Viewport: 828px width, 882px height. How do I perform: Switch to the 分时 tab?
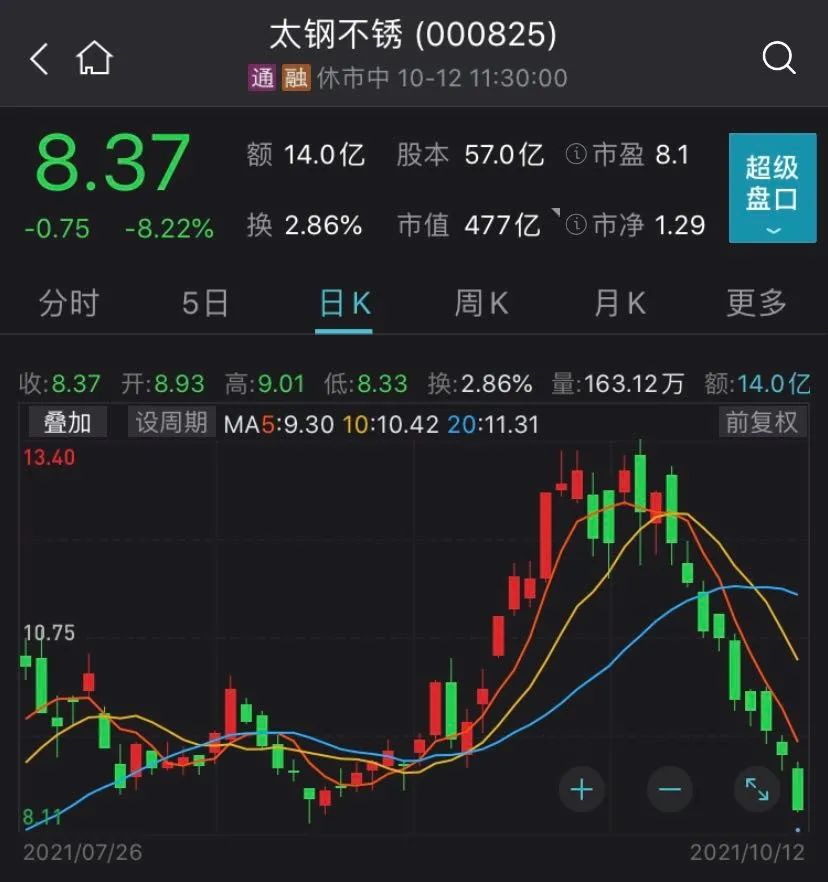coord(69,303)
